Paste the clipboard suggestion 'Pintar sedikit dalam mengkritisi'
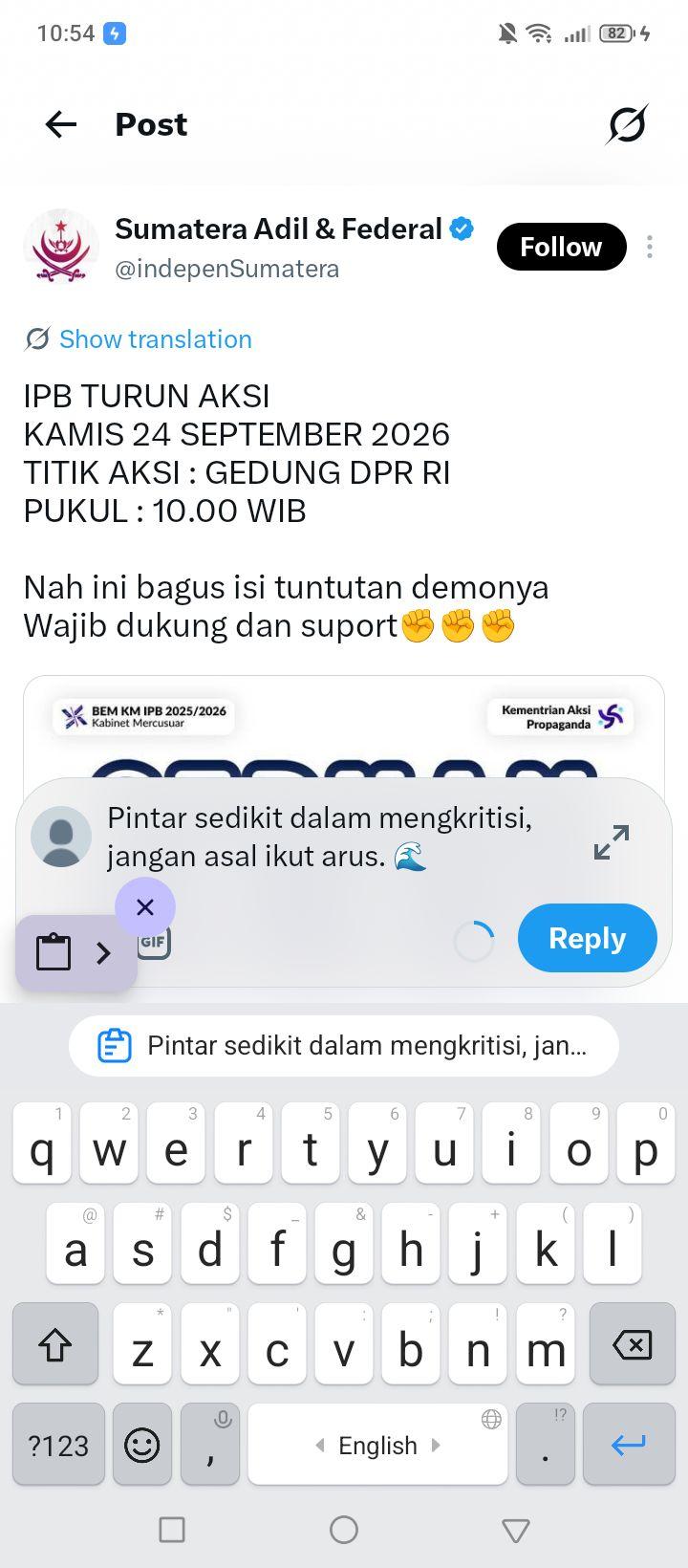 click(x=344, y=1046)
